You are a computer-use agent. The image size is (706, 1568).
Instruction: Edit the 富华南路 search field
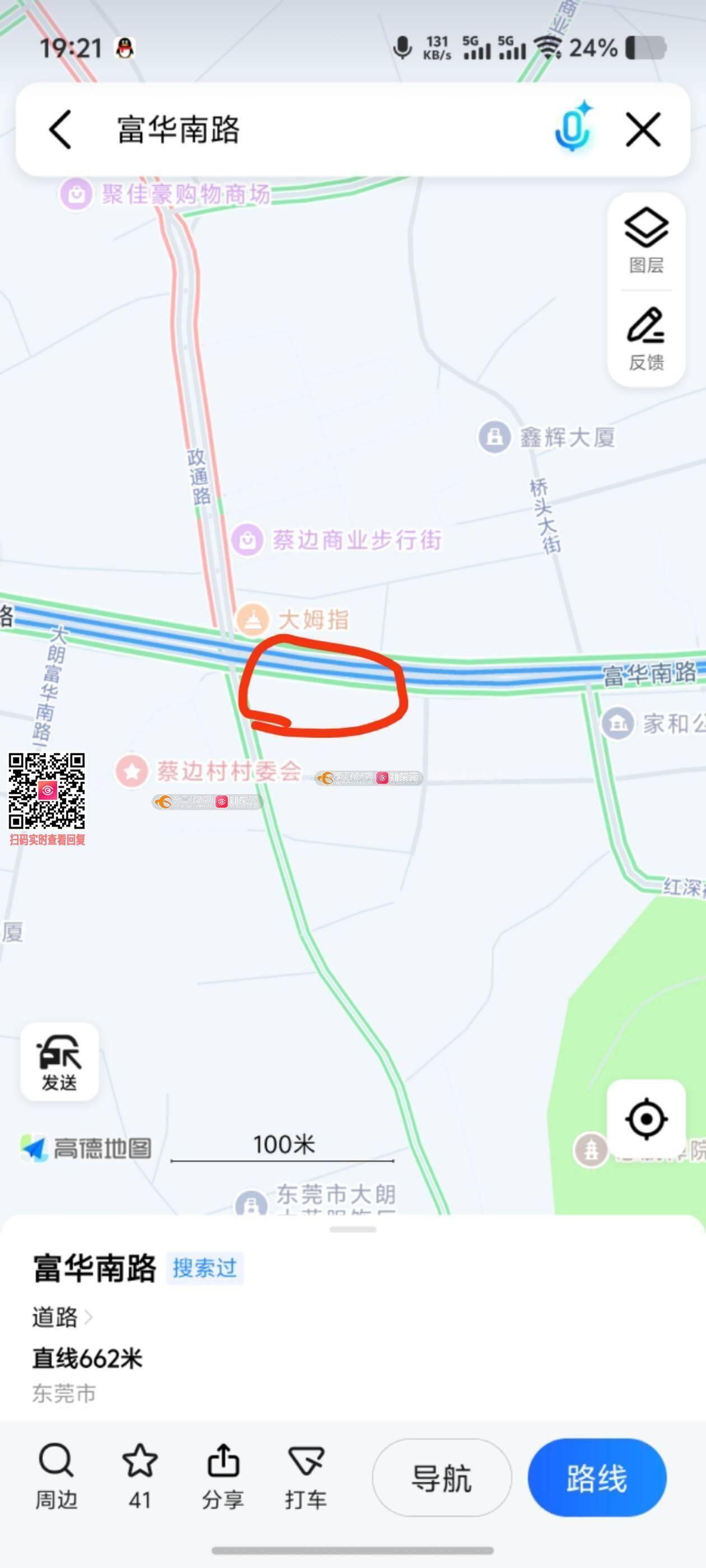coord(305,130)
